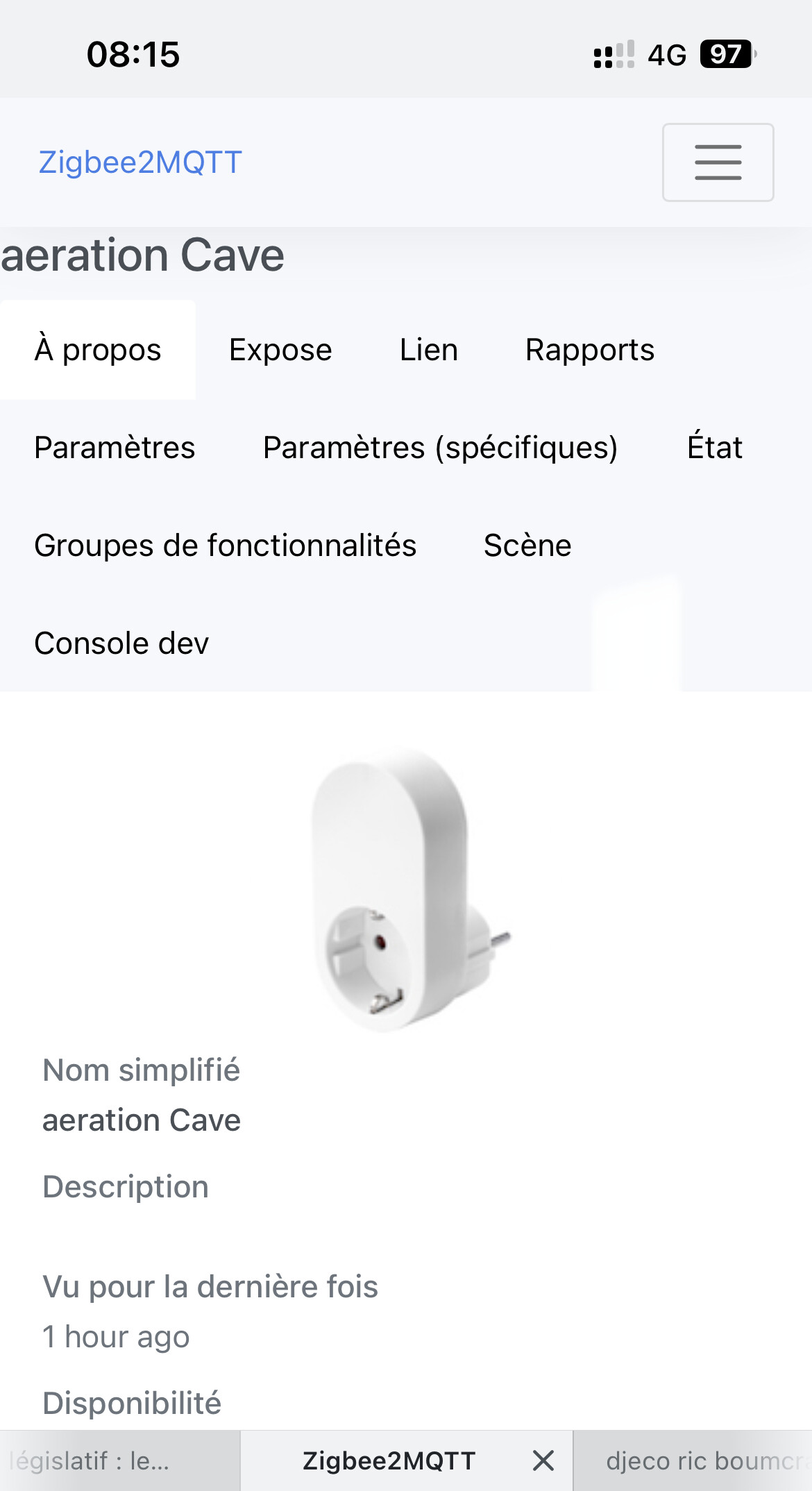Open the Lien tab

(x=429, y=350)
